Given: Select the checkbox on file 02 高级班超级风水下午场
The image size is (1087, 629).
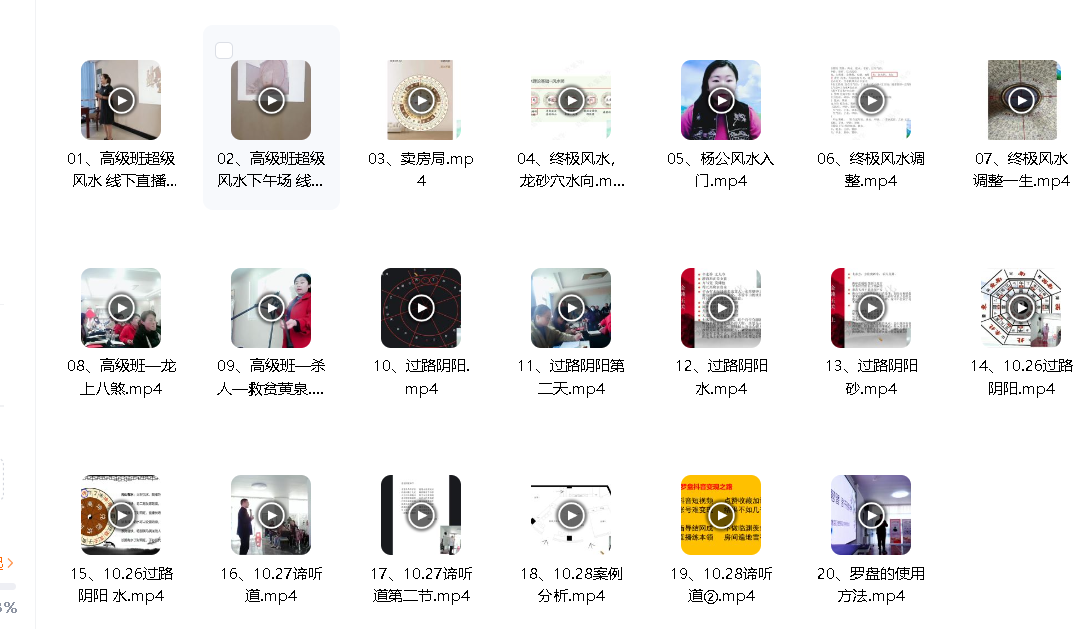Looking at the screenshot, I should coord(224,51).
